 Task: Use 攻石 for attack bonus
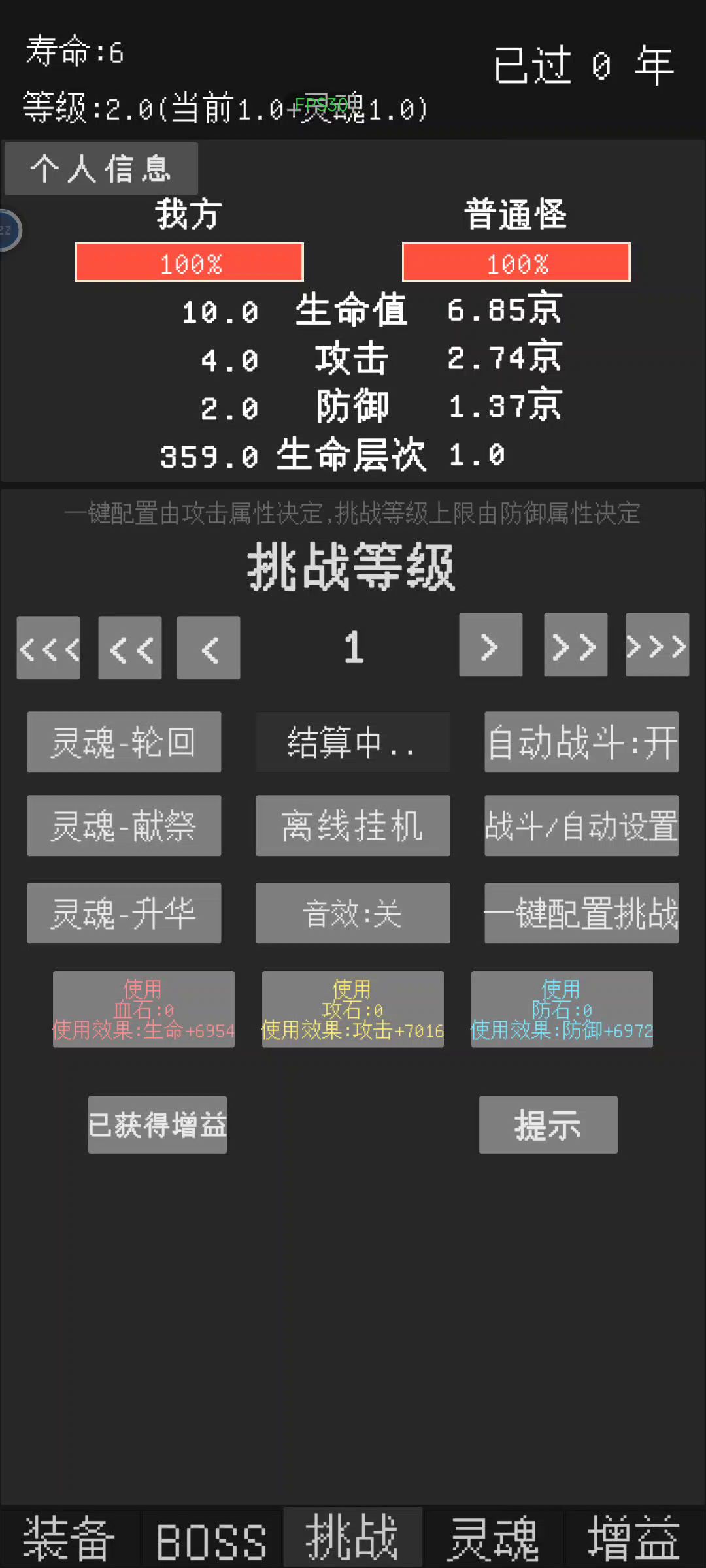click(x=352, y=1009)
